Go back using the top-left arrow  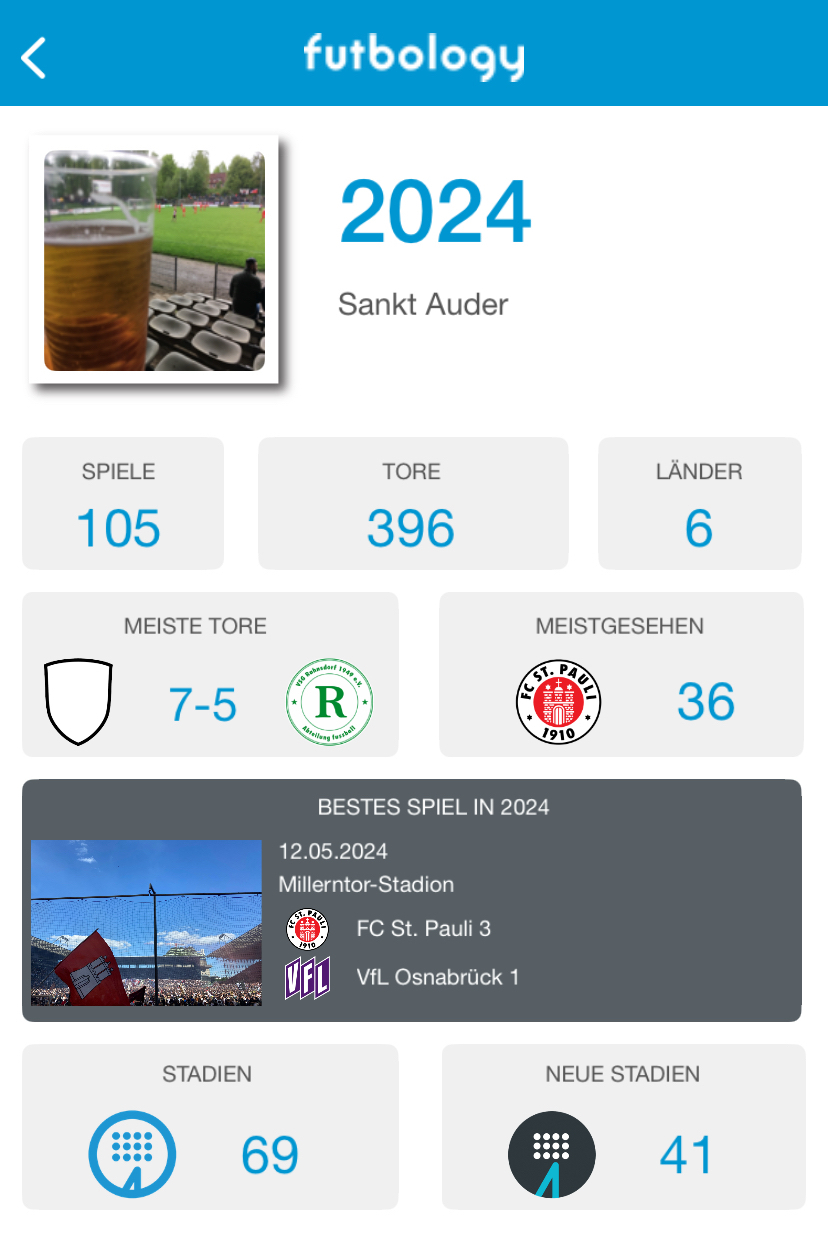coord(35,57)
